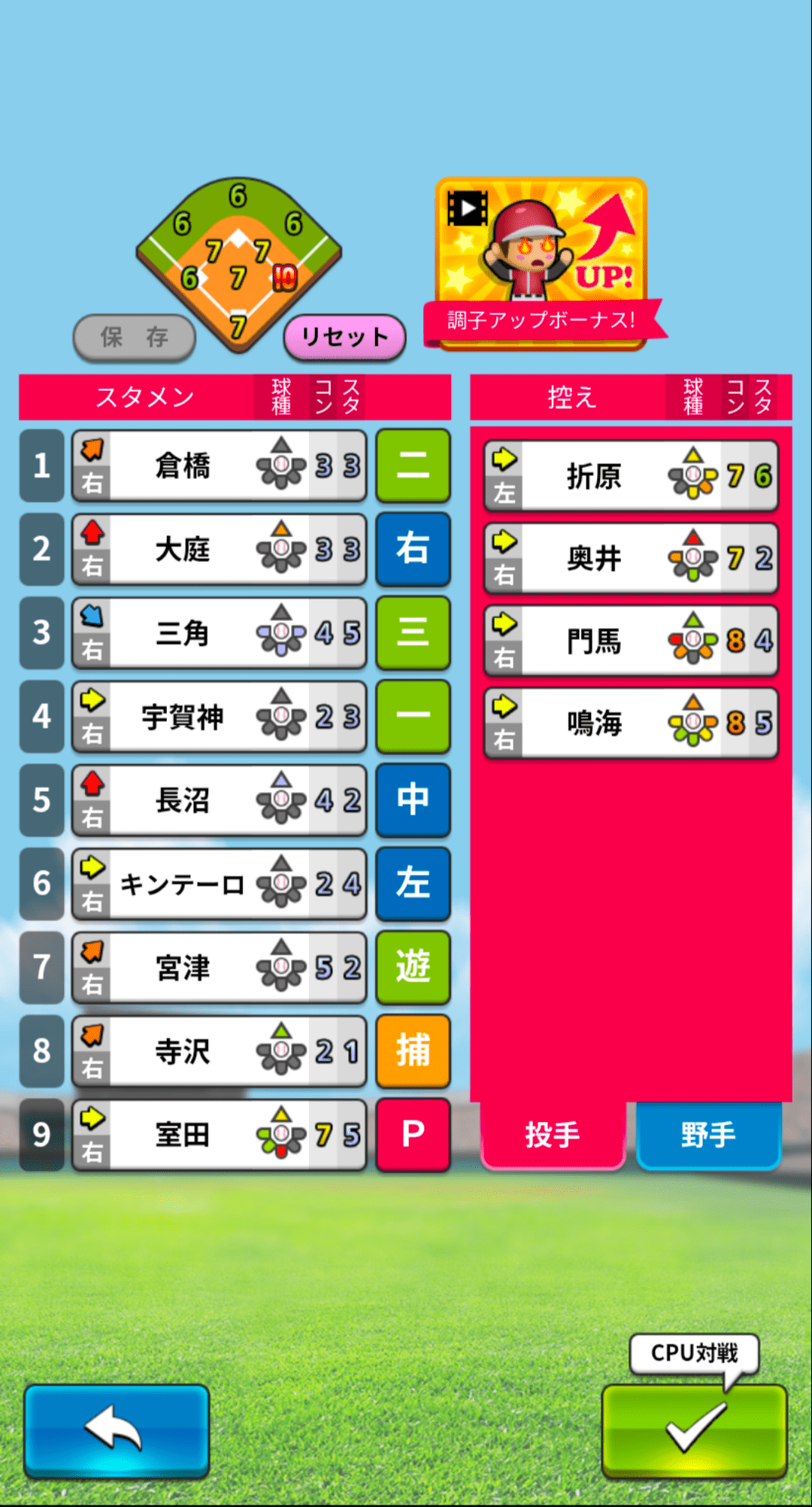The width and height of the screenshot is (812, 1507).
Task: Choose bench pitcher 折原
Action: coord(631,476)
